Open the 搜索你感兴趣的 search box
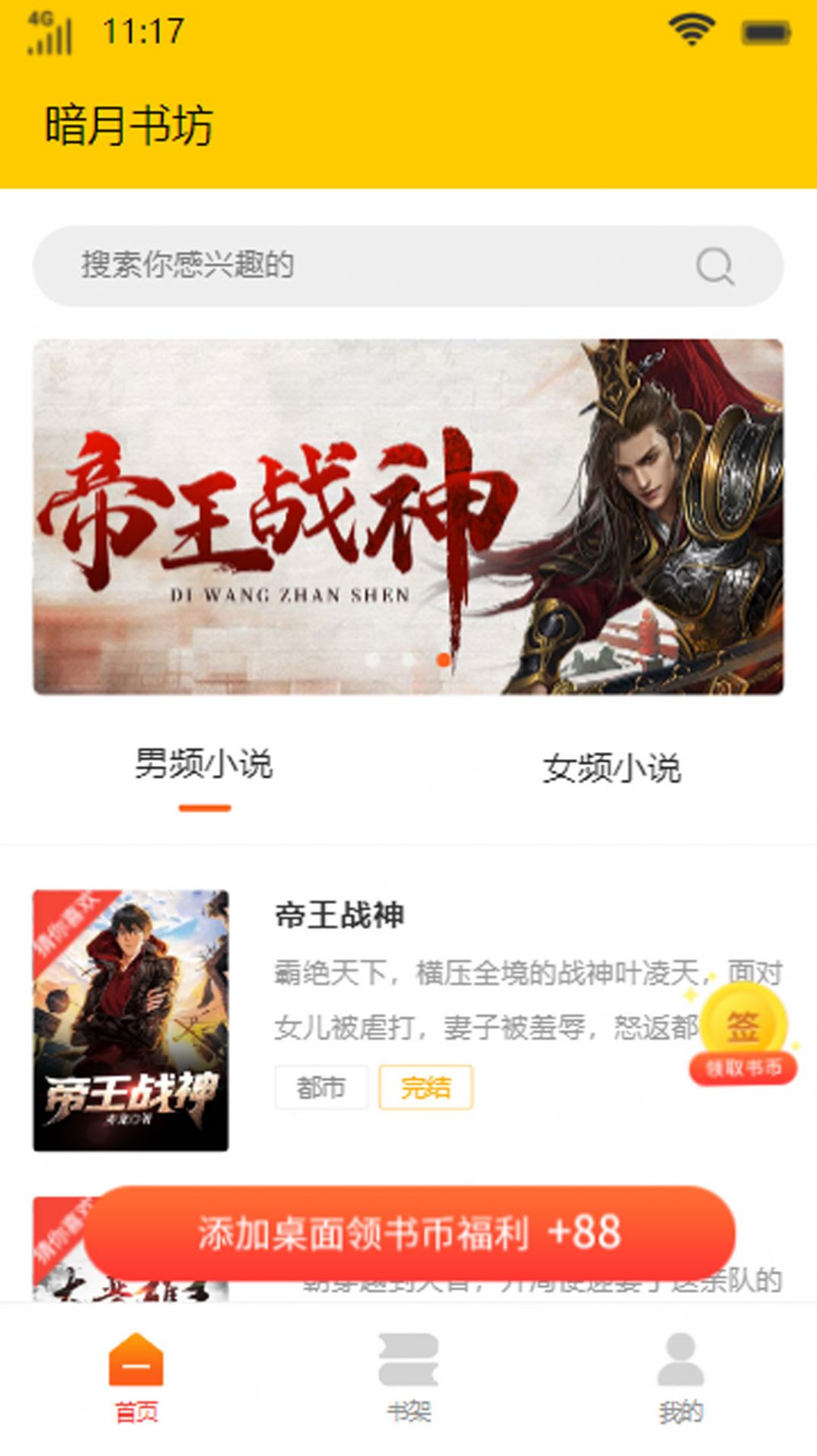 pos(365,266)
